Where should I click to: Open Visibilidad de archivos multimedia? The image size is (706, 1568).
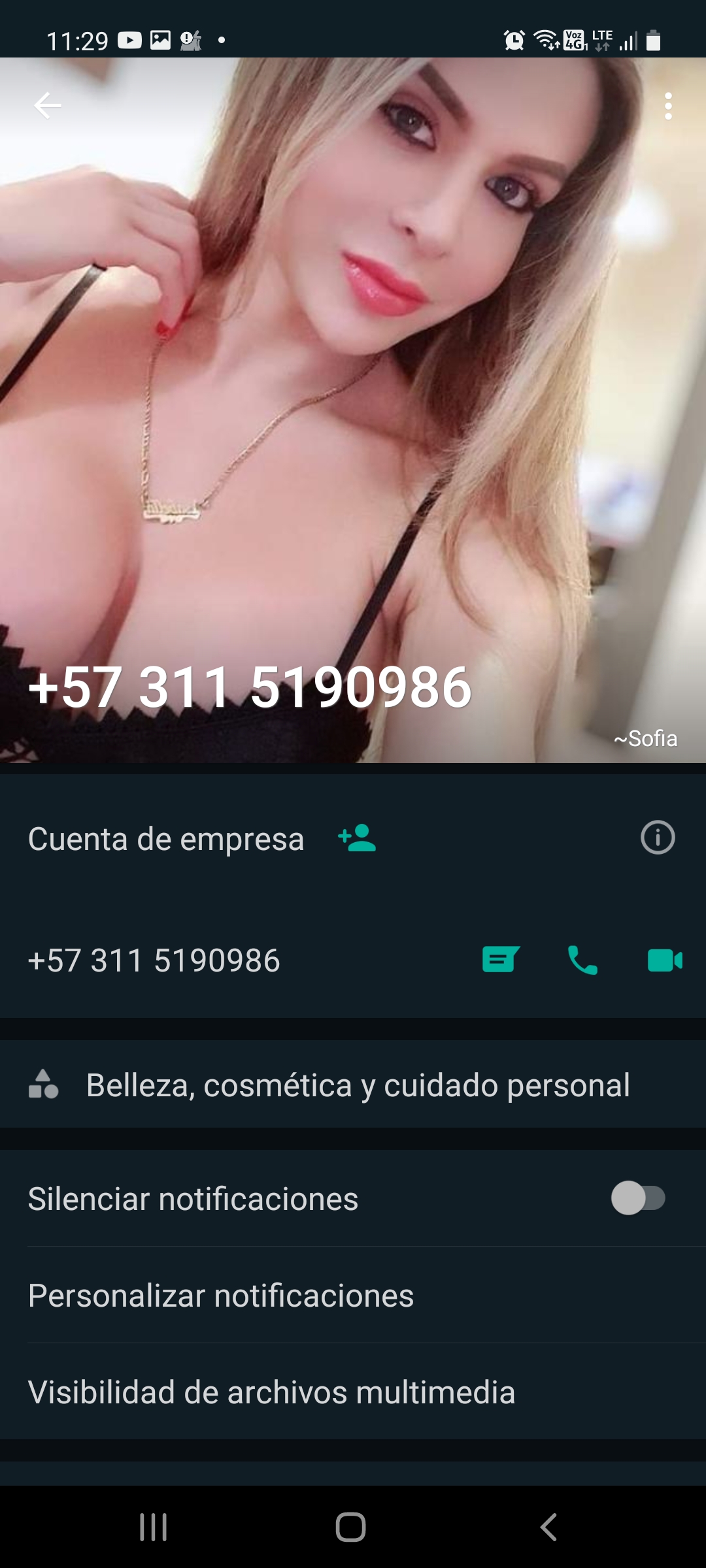click(271, 1392)
